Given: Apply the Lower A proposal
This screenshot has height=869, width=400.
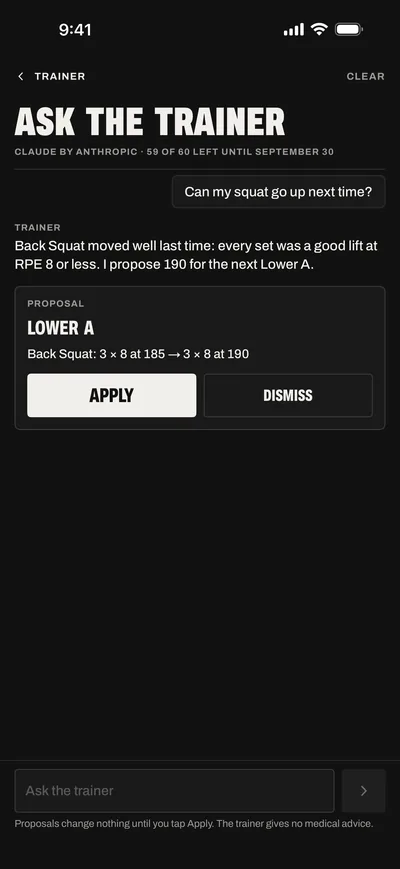Looking at the screenshot, I should pyautogui.click(x=111, y=395).
